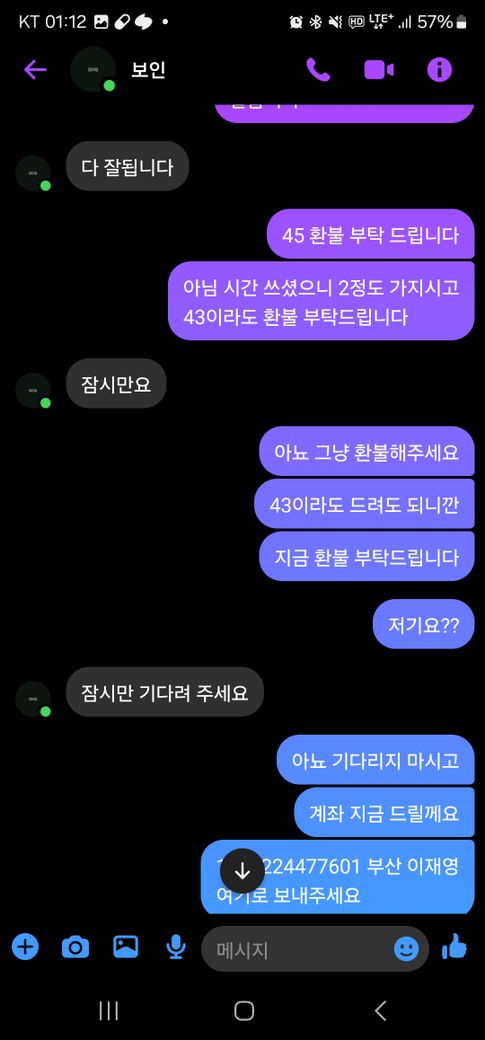Open 보인's profile from the header
Viewport: 485px width, 1040px height.
pyautogui.click(x=149, y=70)
